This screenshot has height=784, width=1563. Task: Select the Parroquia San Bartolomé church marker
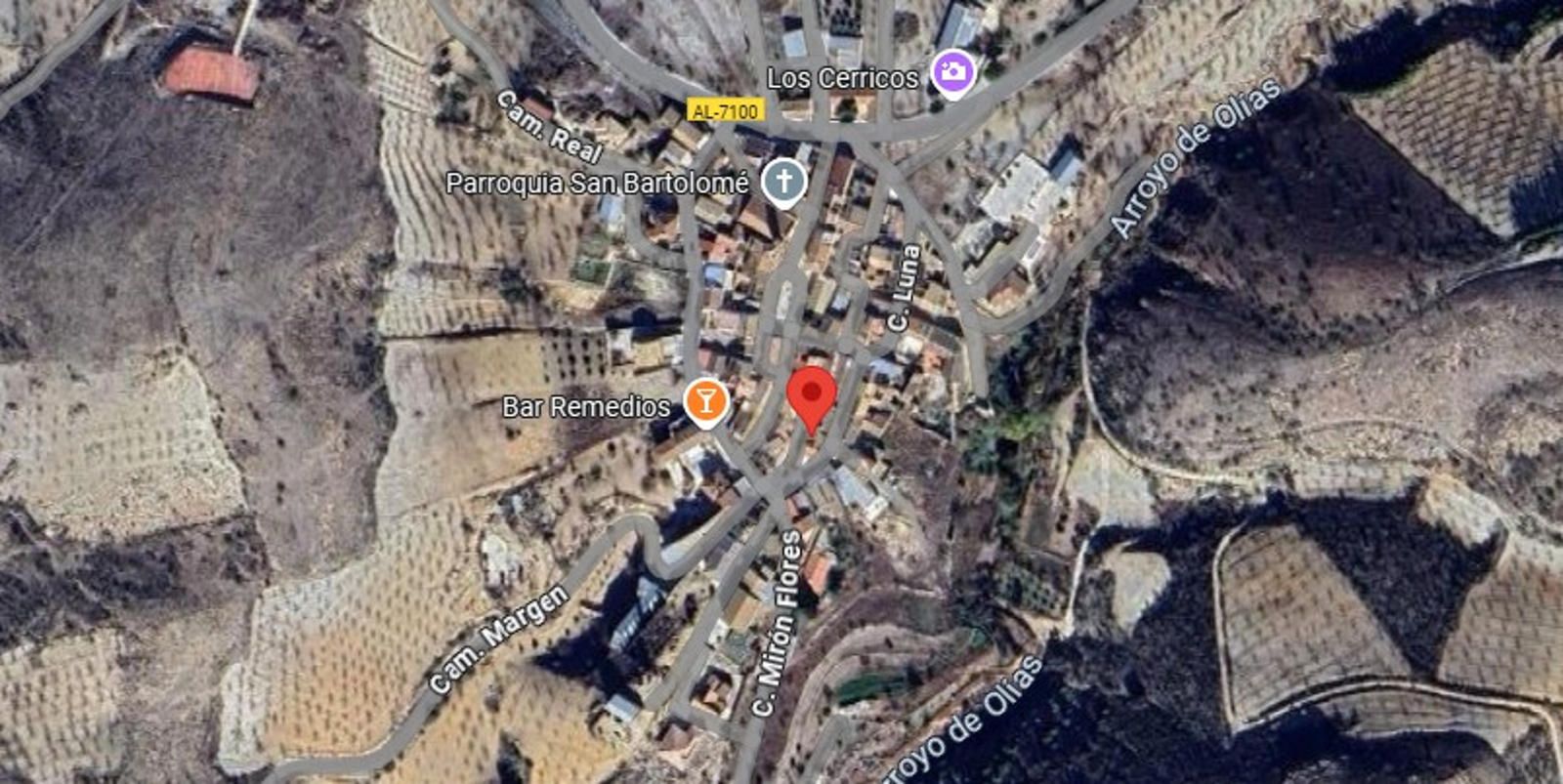pos(783,182)
